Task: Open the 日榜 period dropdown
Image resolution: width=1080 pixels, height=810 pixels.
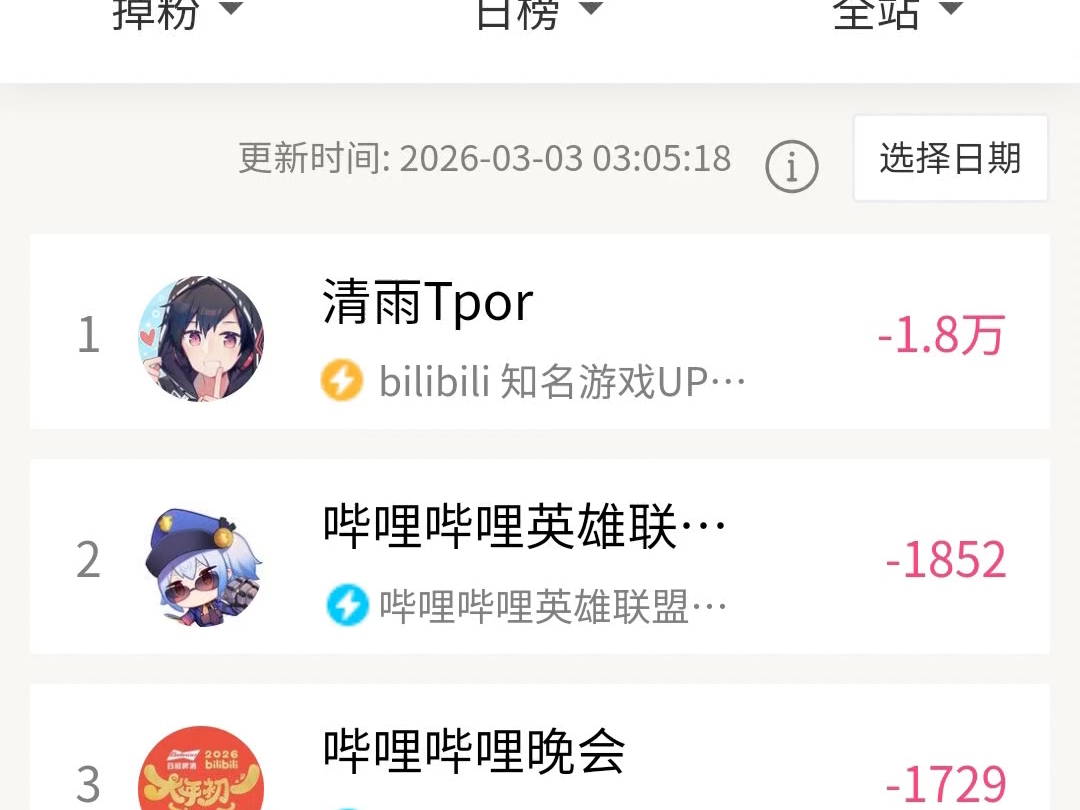Action: [x=538, y=12]
